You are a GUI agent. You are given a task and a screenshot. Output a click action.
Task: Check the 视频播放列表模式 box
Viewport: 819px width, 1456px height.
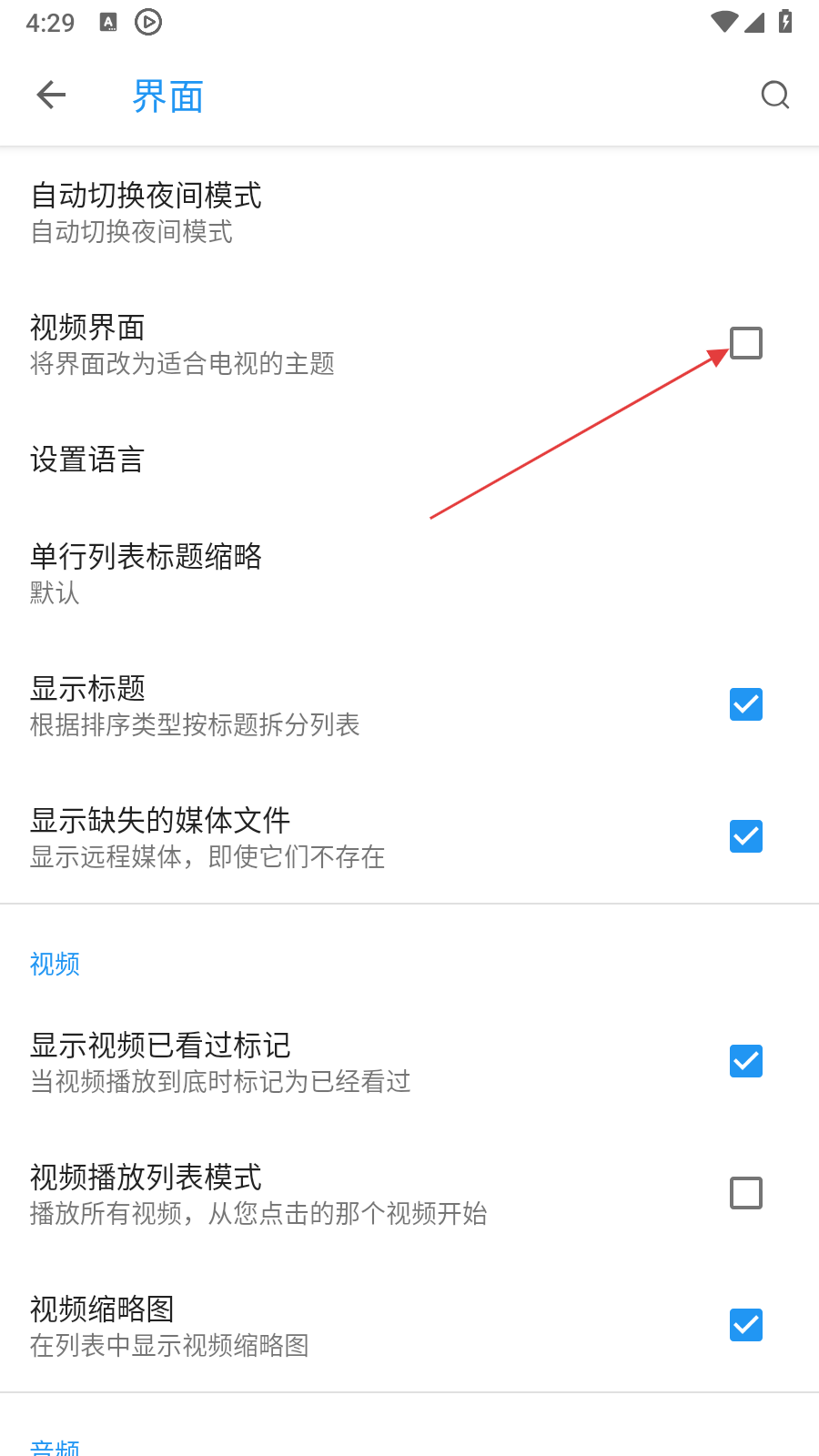(745, 1193)
